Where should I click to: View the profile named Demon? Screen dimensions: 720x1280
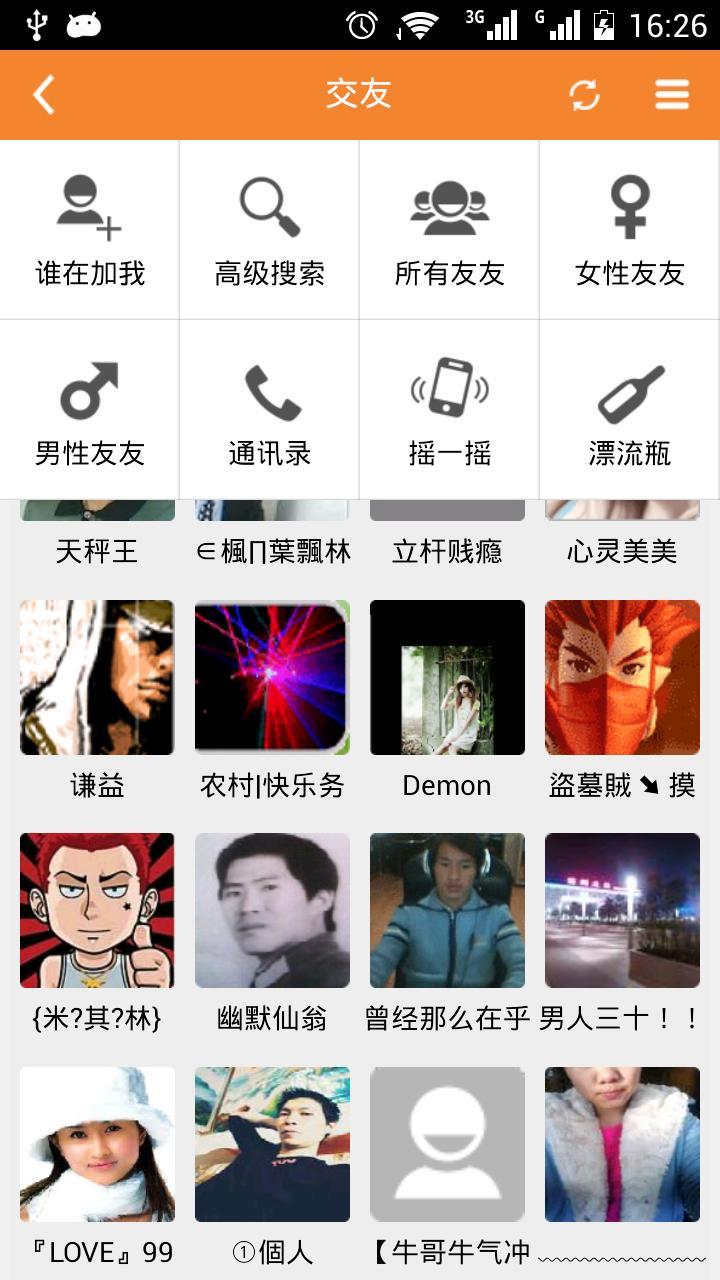point(447,677)
